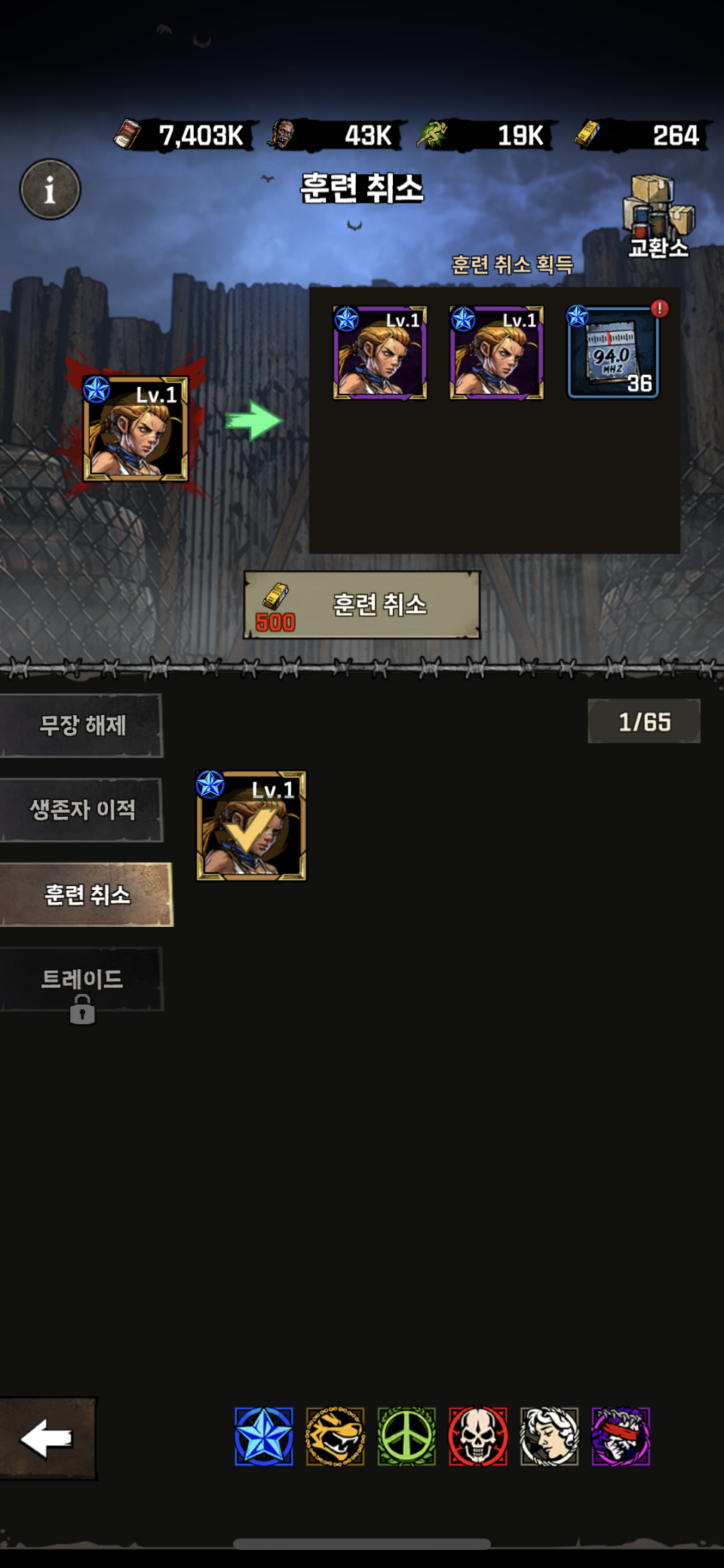The width and height of the screenshot is (724, 1568).
Task: Select the 훈련 취소 side tab
Action: coord(86,894)
